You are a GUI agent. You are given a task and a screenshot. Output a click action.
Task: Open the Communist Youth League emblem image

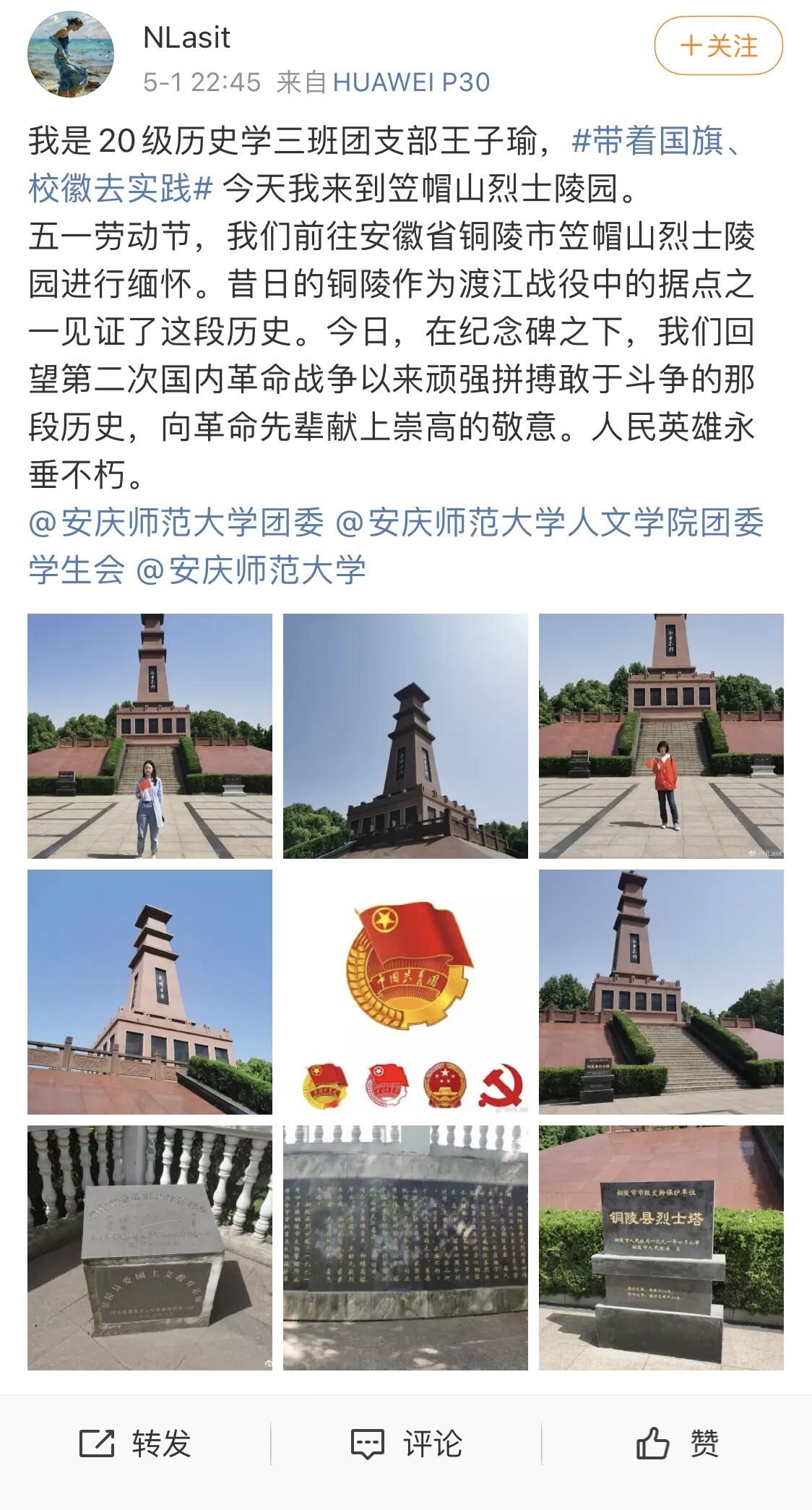[405, 992]
